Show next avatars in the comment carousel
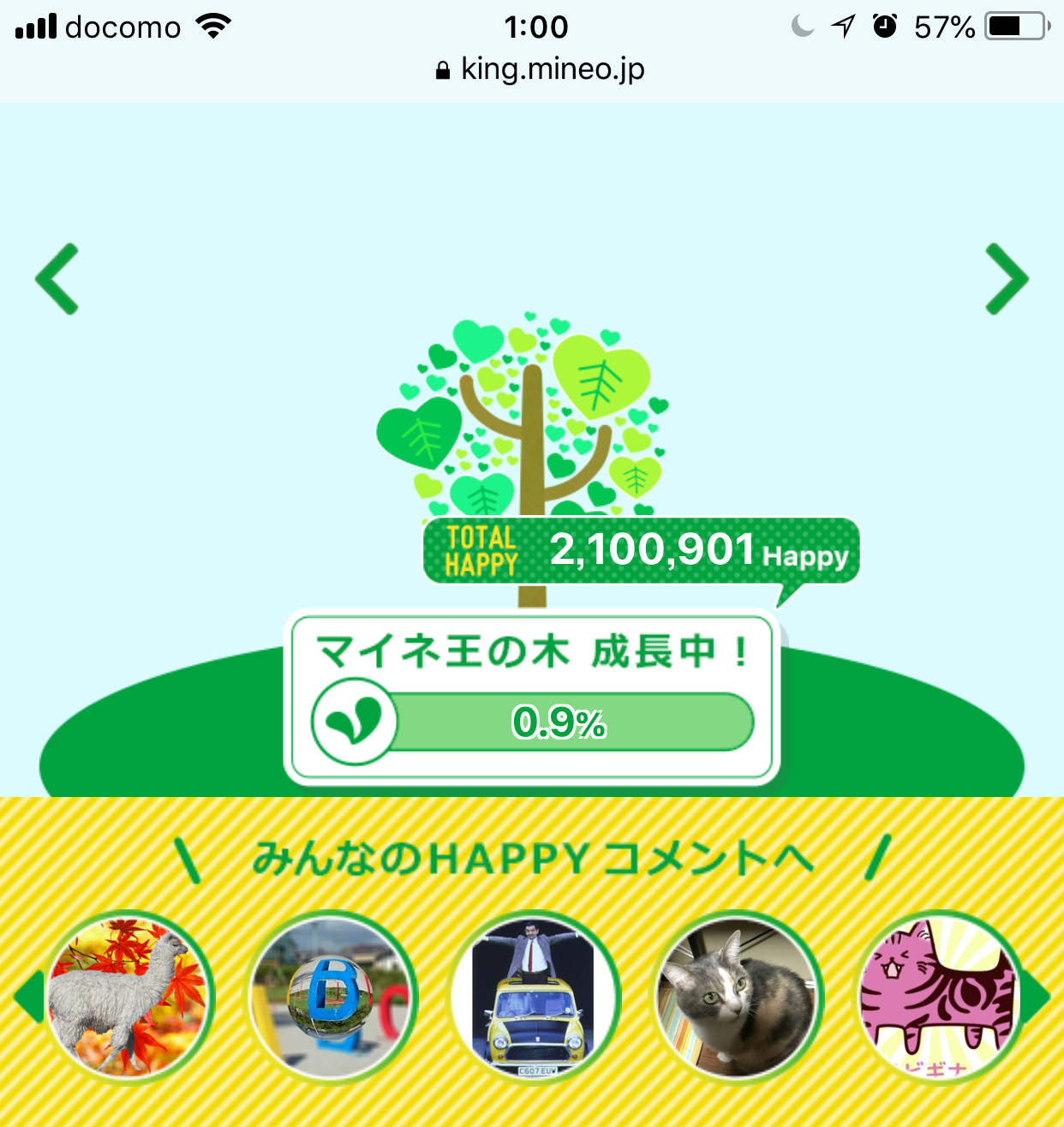 1037,997
